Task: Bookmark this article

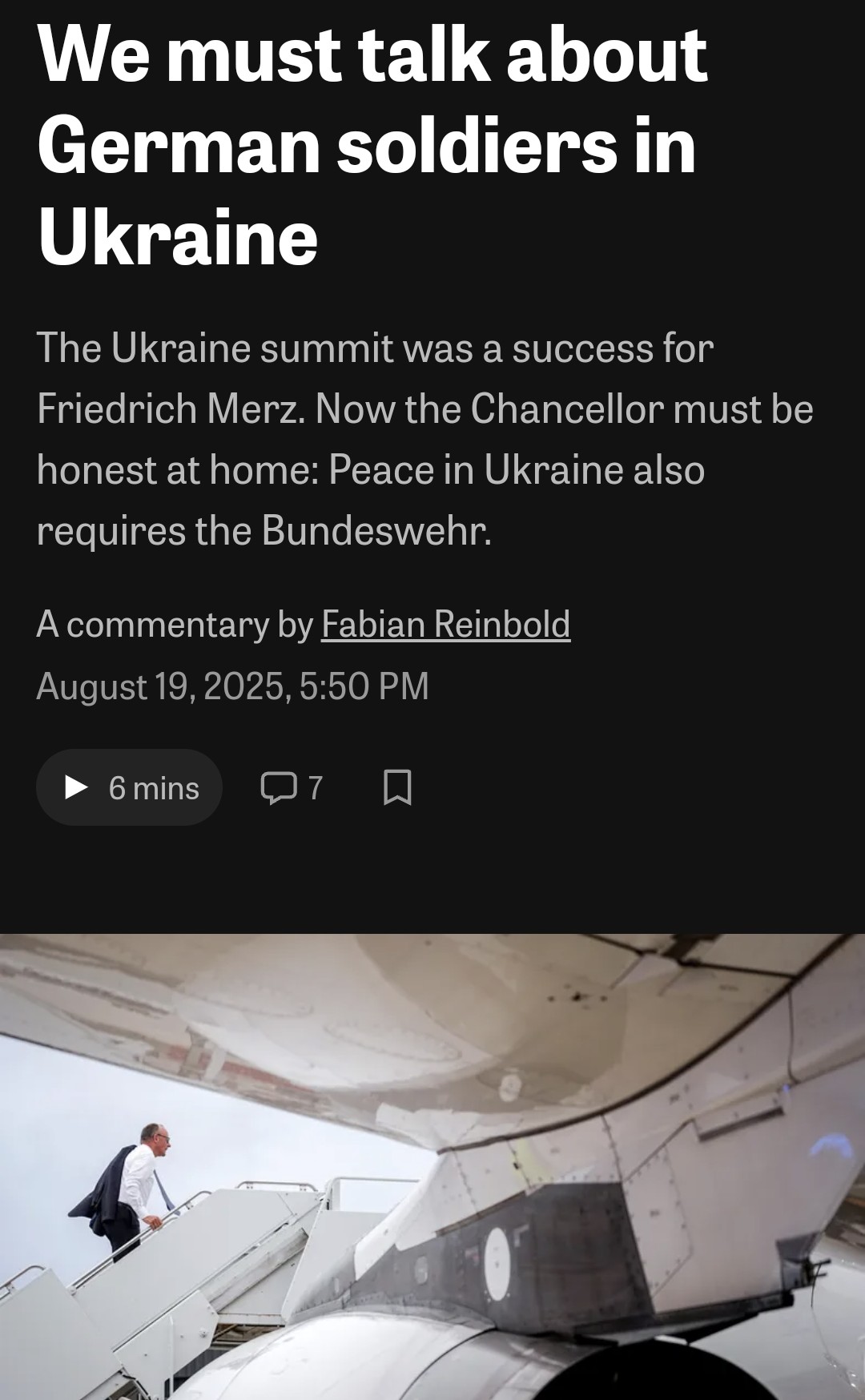Action: tap(397, 787)
